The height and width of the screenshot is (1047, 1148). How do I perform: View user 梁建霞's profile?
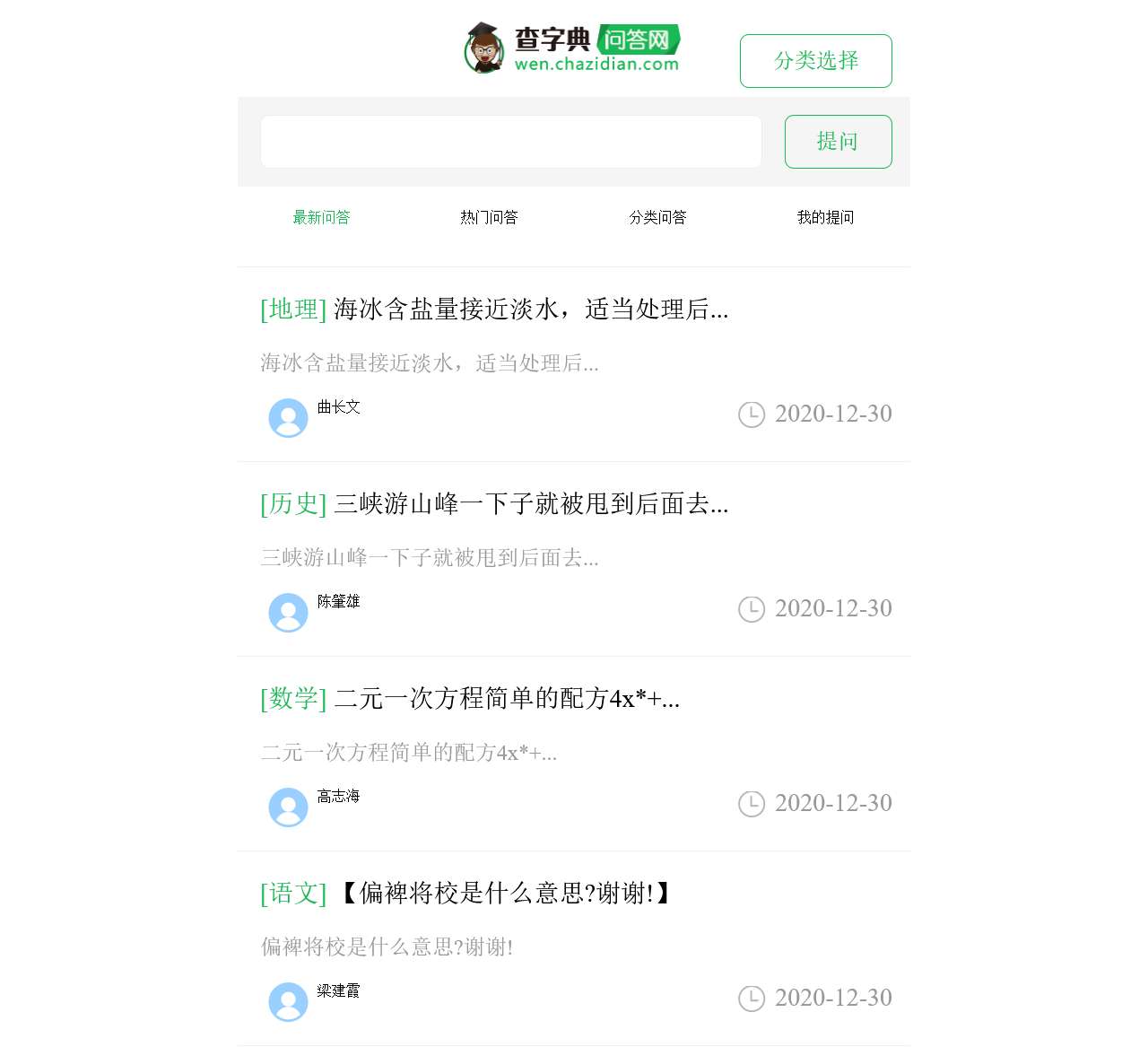(338, 991)
